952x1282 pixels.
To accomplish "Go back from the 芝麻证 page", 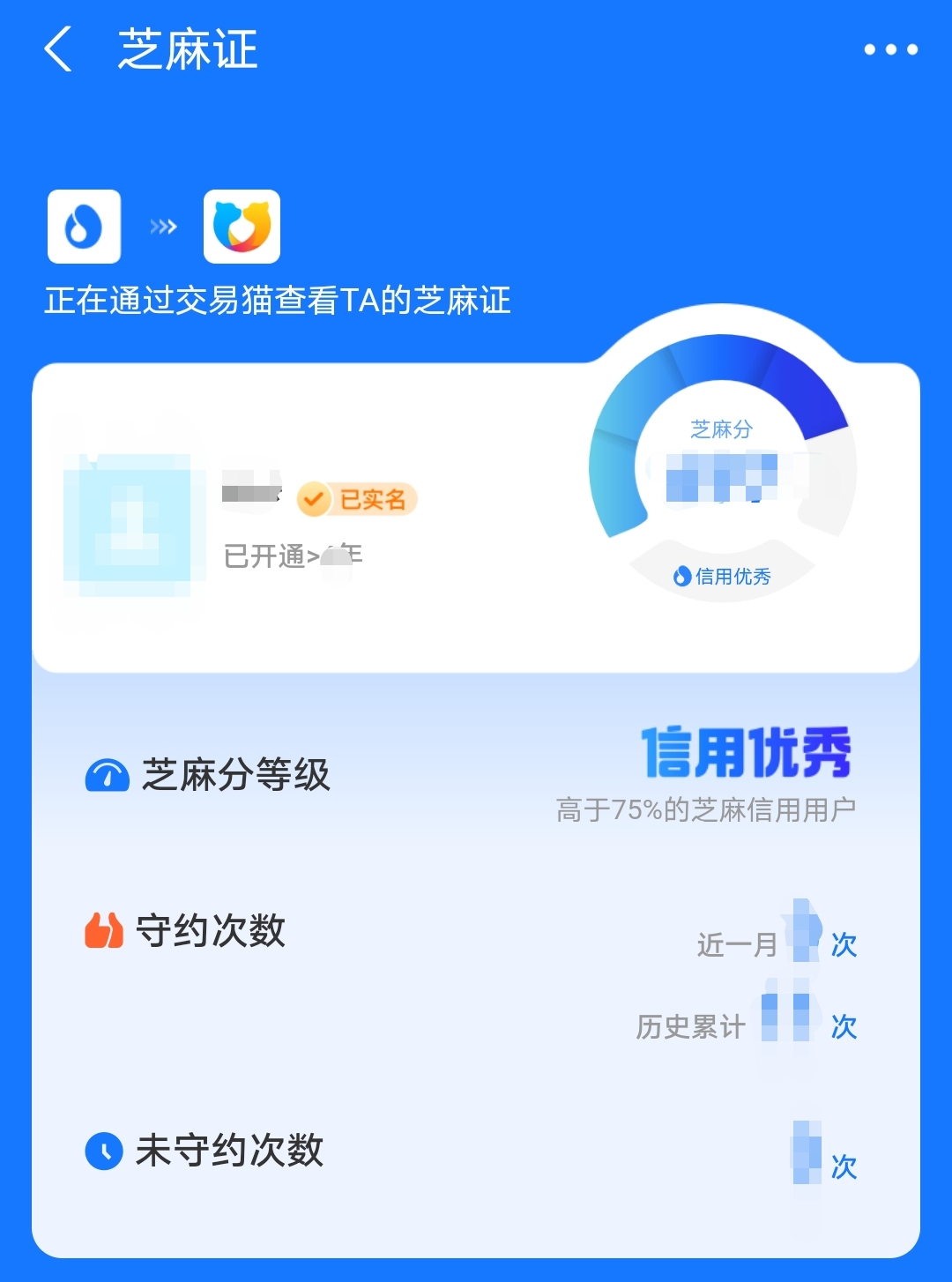I will click(x=58, y=49).
